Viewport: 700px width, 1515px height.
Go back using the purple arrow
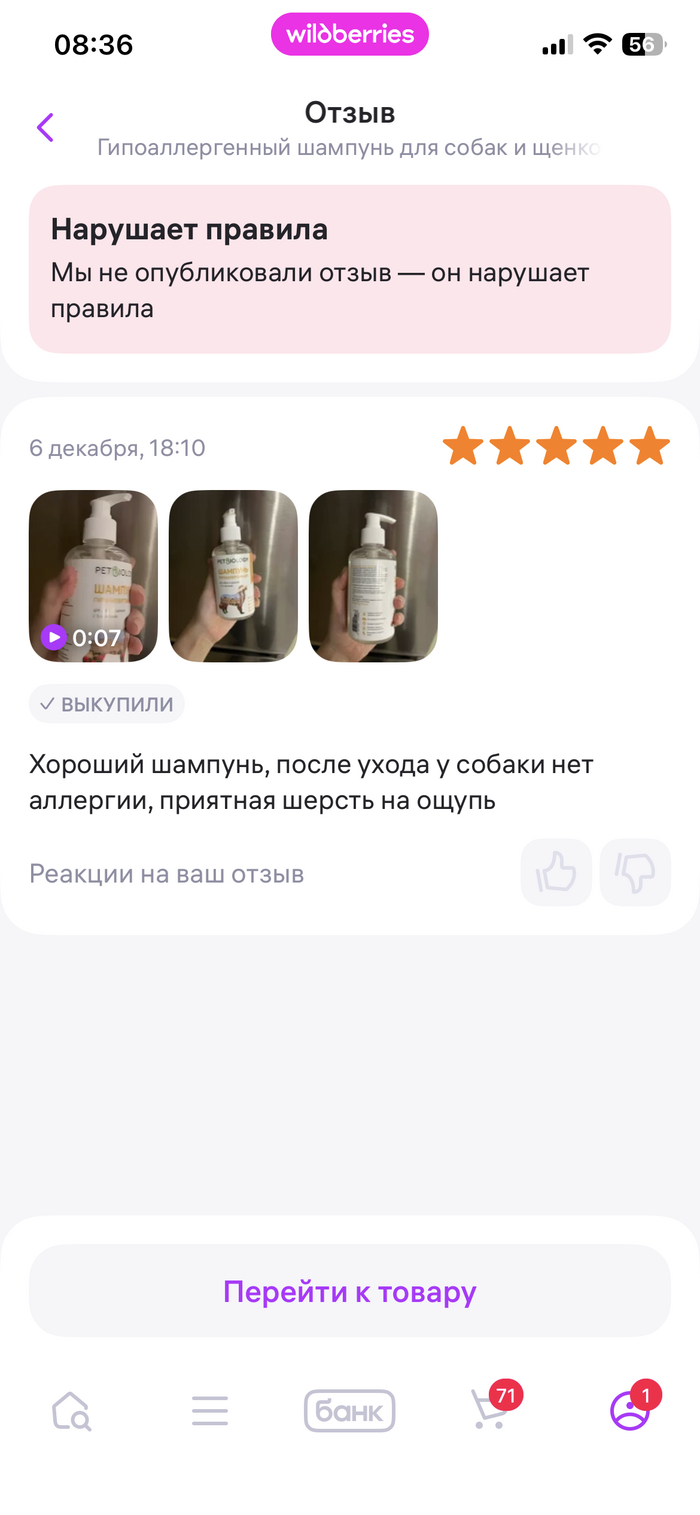(x=45, y=128)
